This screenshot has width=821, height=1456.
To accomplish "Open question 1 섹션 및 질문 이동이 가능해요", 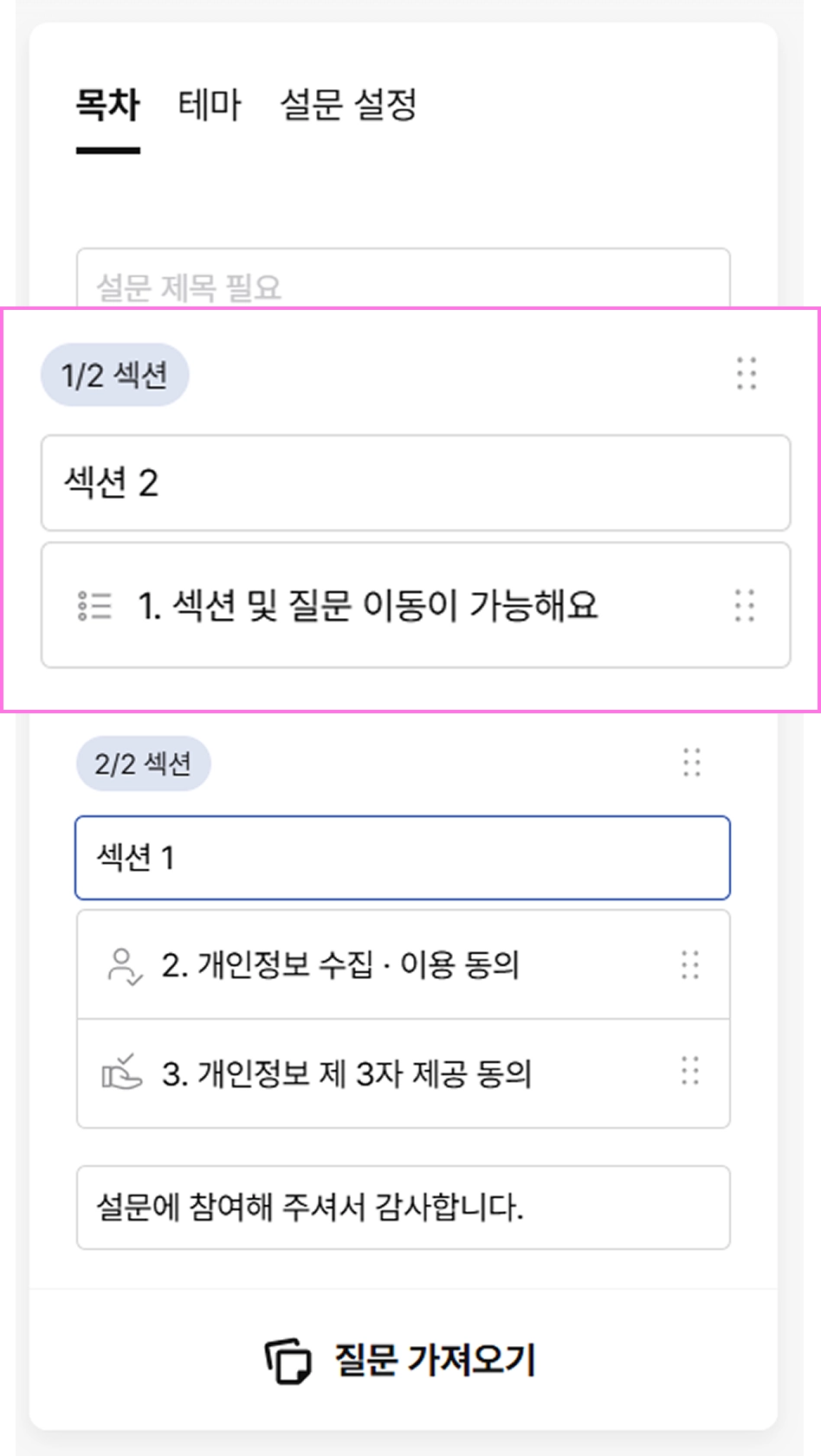I will [x=416, y=605].
